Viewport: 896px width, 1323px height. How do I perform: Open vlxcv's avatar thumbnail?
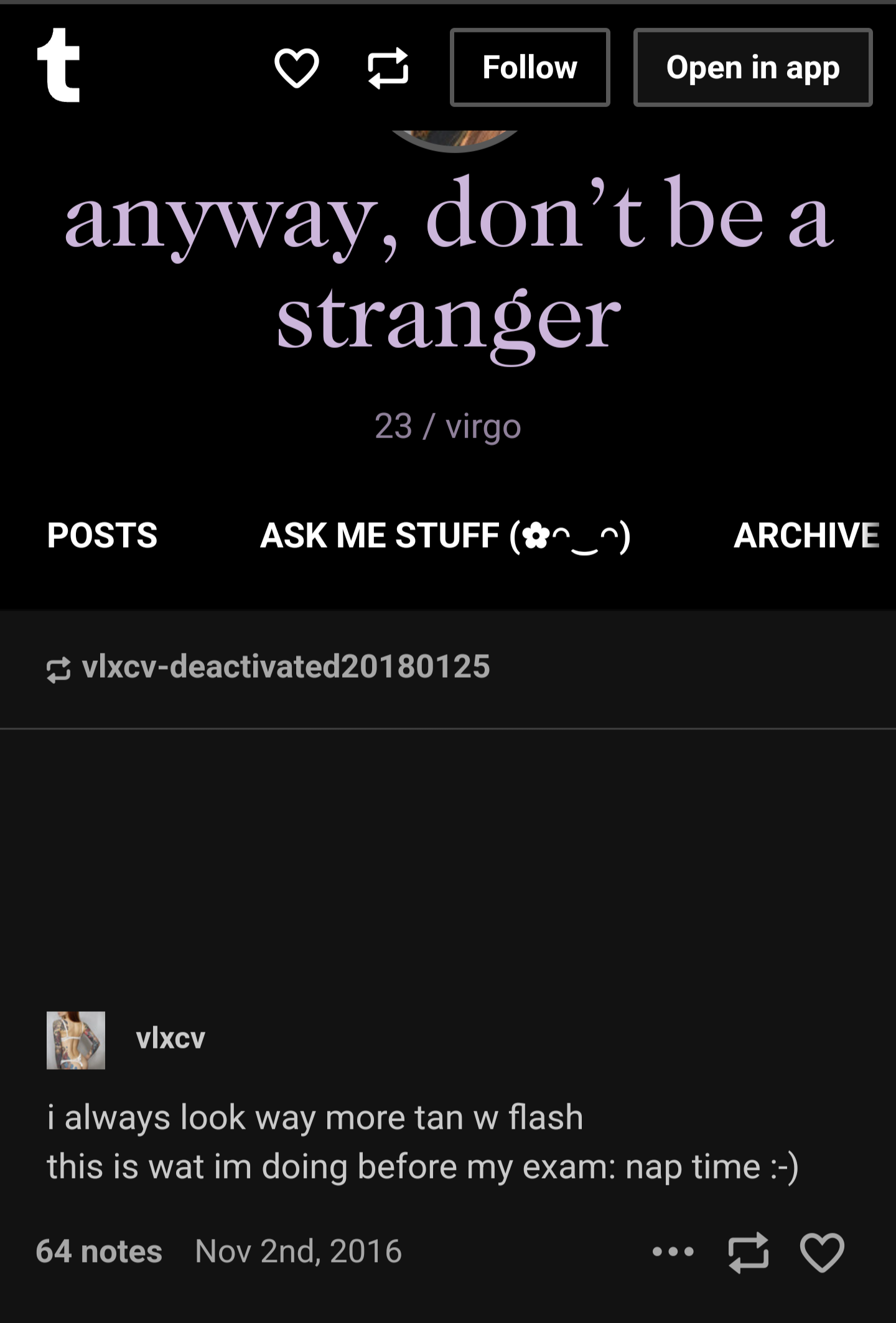coord(76,1040)
